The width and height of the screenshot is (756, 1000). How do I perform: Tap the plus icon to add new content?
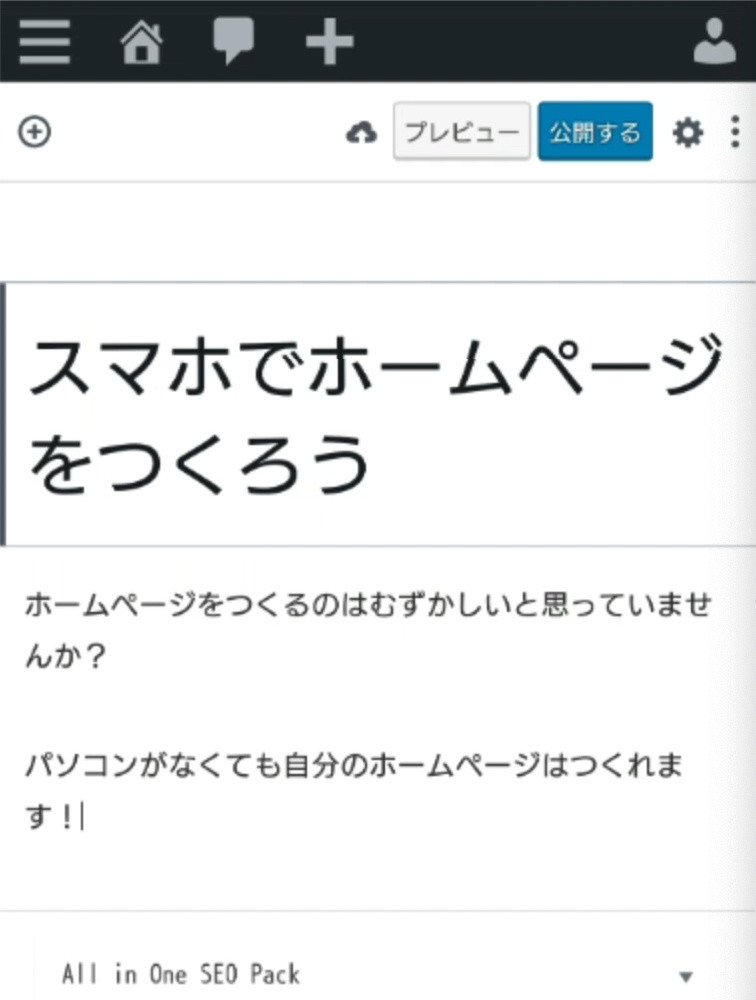click(x=329, y=43)
